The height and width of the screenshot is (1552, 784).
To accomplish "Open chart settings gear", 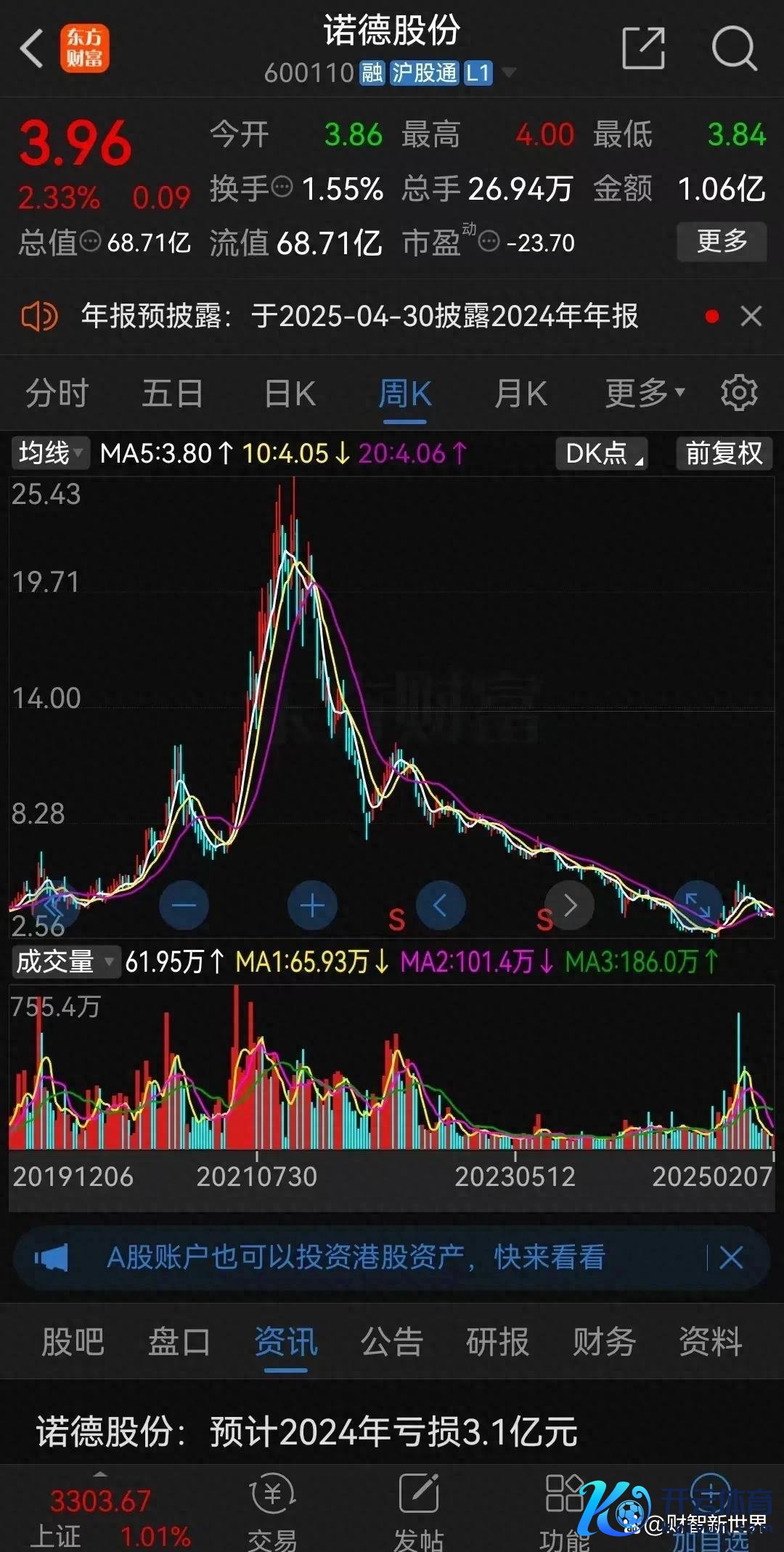I will pos(739,393).
